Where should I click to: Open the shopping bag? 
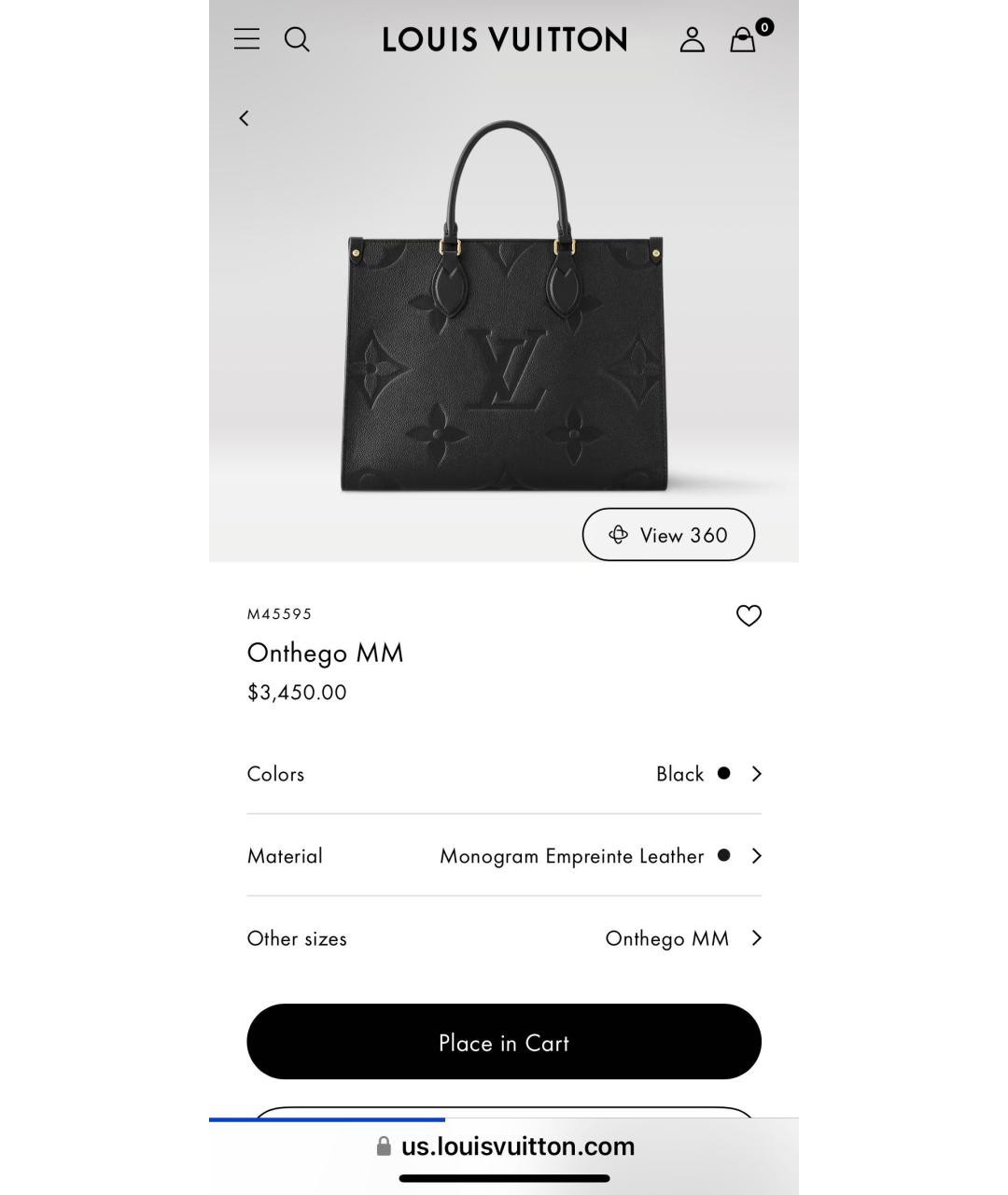pyautogui.click(x=744, y=39)
